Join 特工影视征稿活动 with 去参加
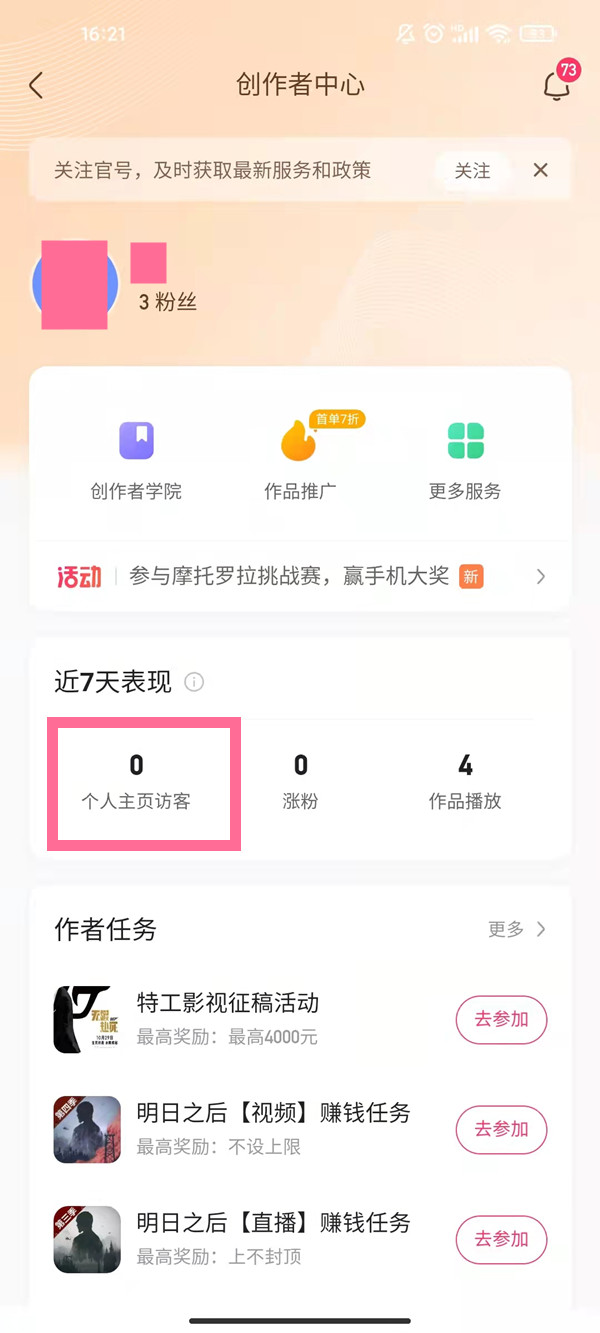 click(x=501, y=1020)
